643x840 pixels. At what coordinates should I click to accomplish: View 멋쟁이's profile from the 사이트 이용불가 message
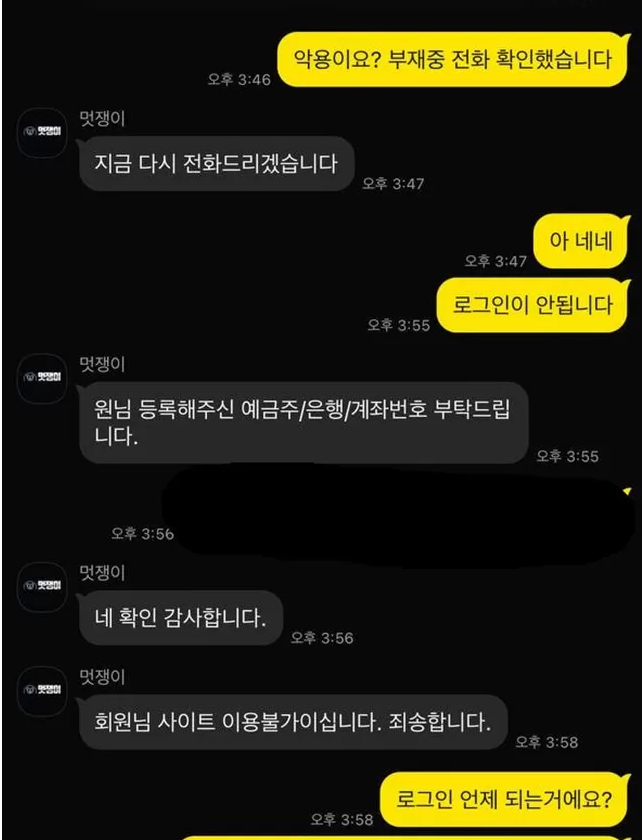tap(42, 689)
